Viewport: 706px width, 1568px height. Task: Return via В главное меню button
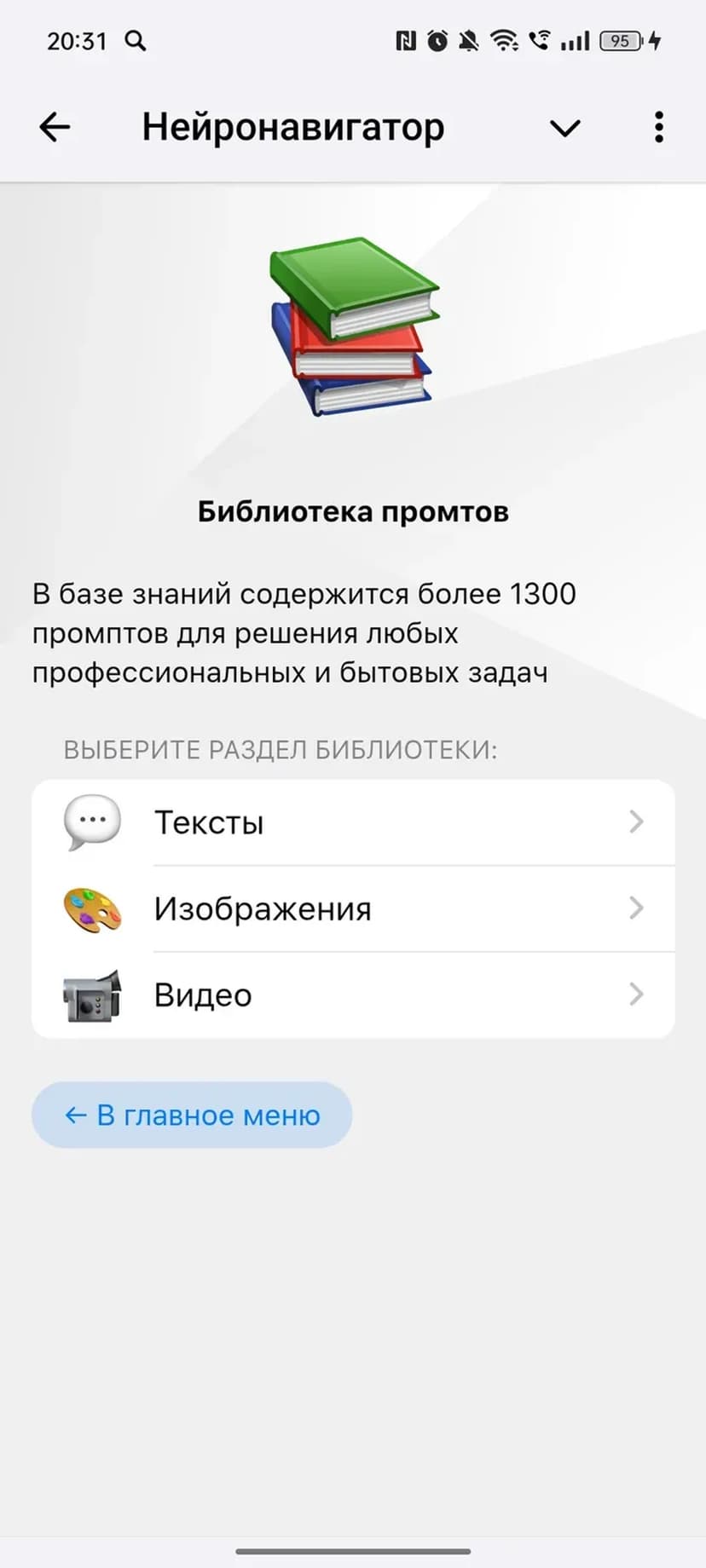point(192,1115)
